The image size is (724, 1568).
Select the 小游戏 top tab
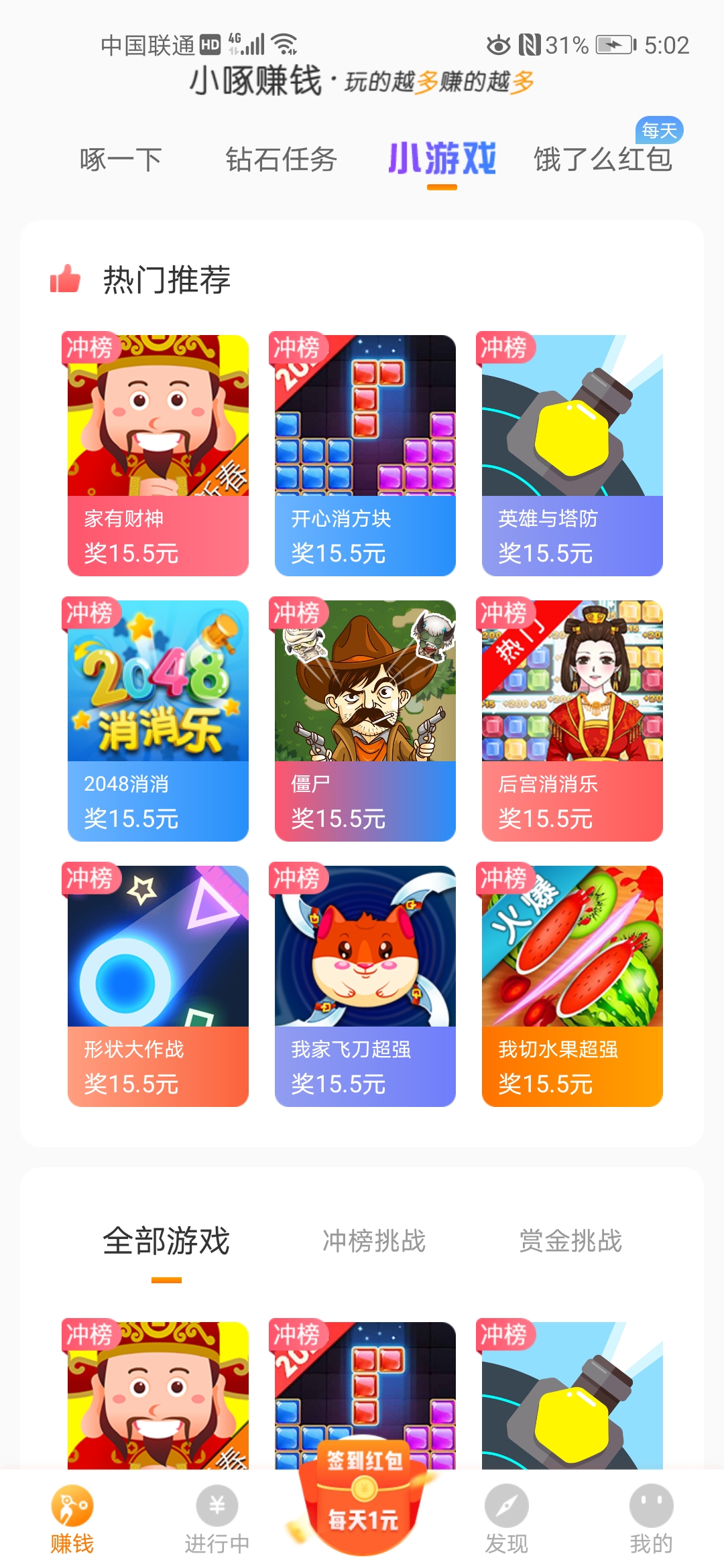[x=442, y=160]
